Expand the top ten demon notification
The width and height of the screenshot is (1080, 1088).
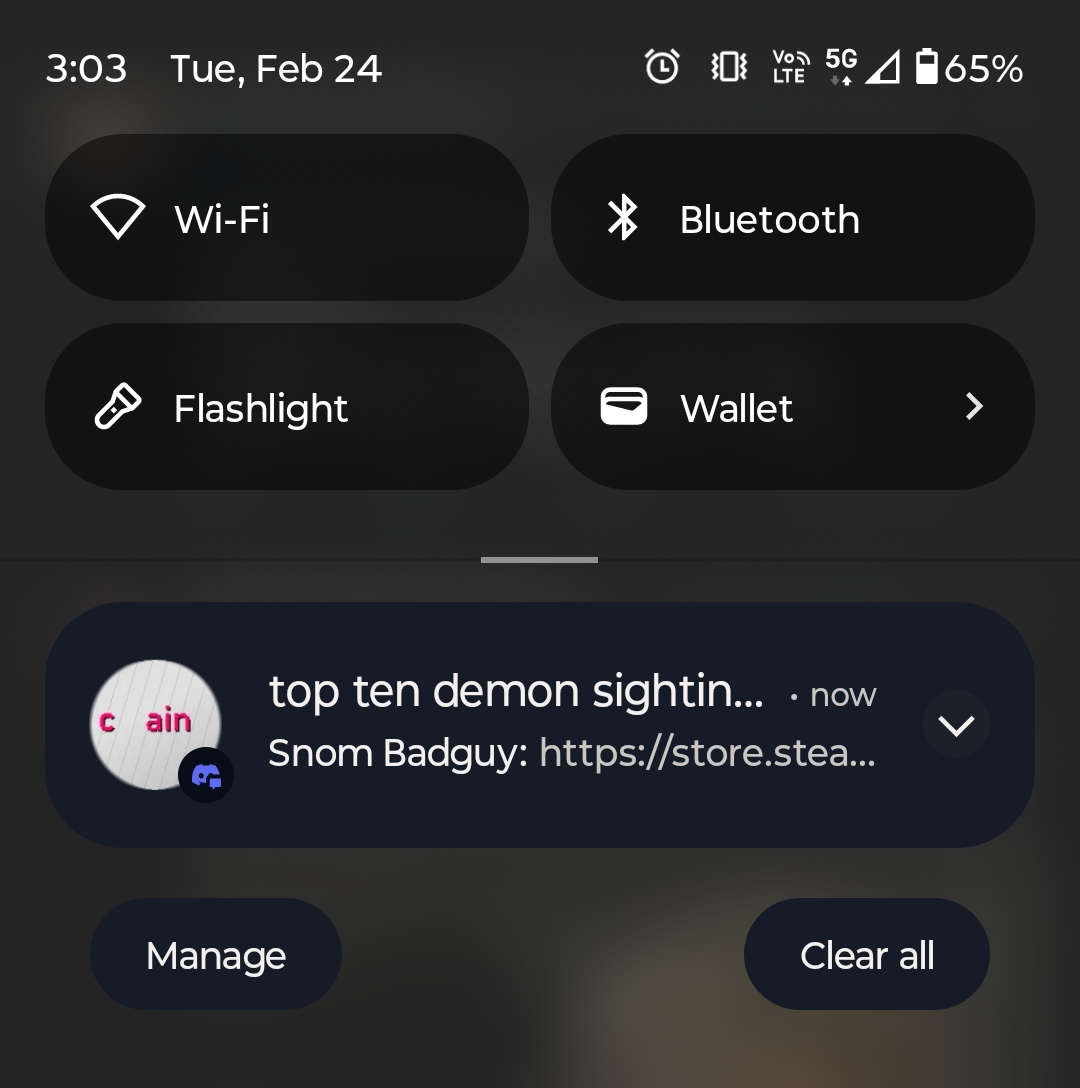(x=956, y=724)
